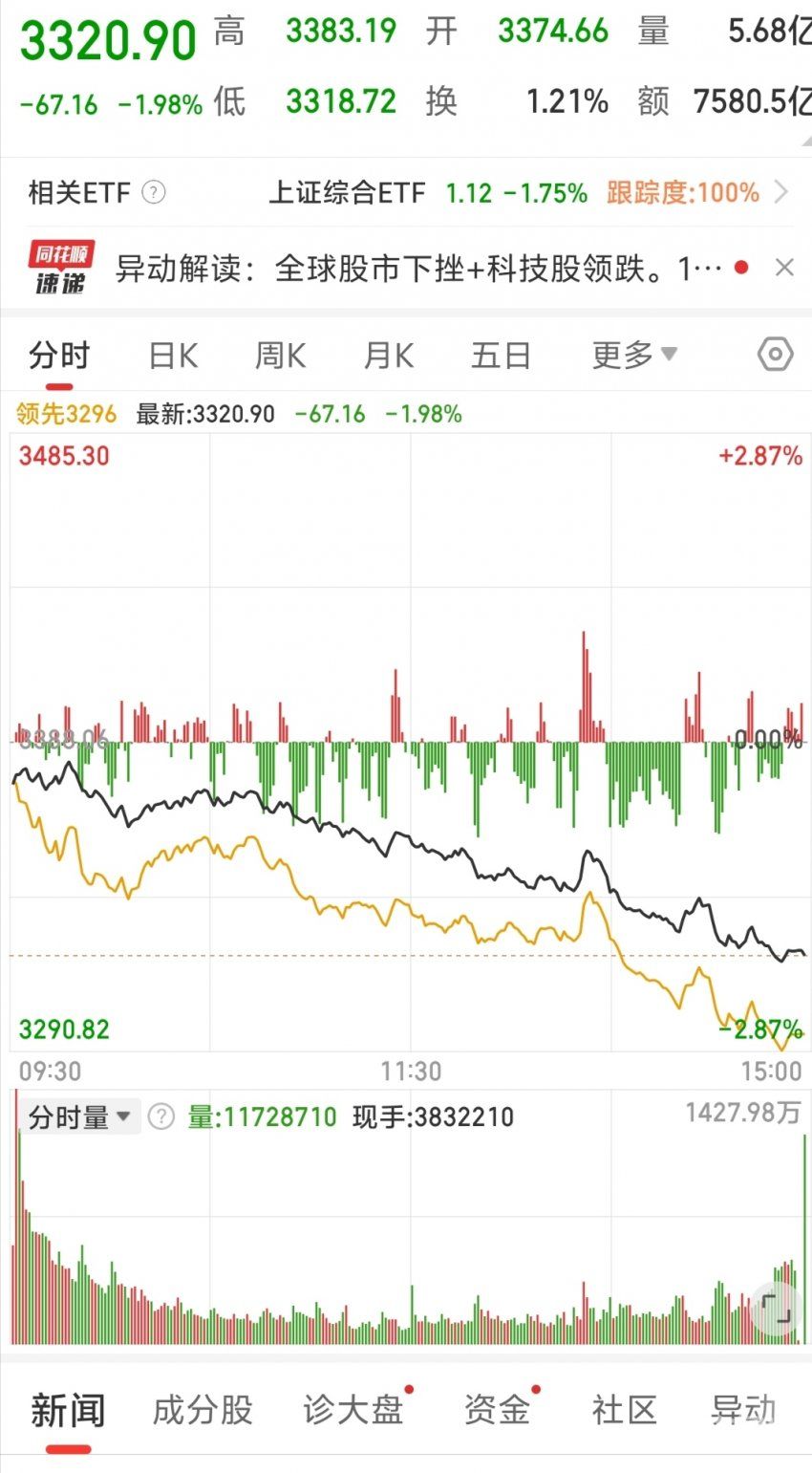The height and width of the screenshot is (1473, 812).
Task: Open the 异动解读 news flash
Action: click(418, 269)
